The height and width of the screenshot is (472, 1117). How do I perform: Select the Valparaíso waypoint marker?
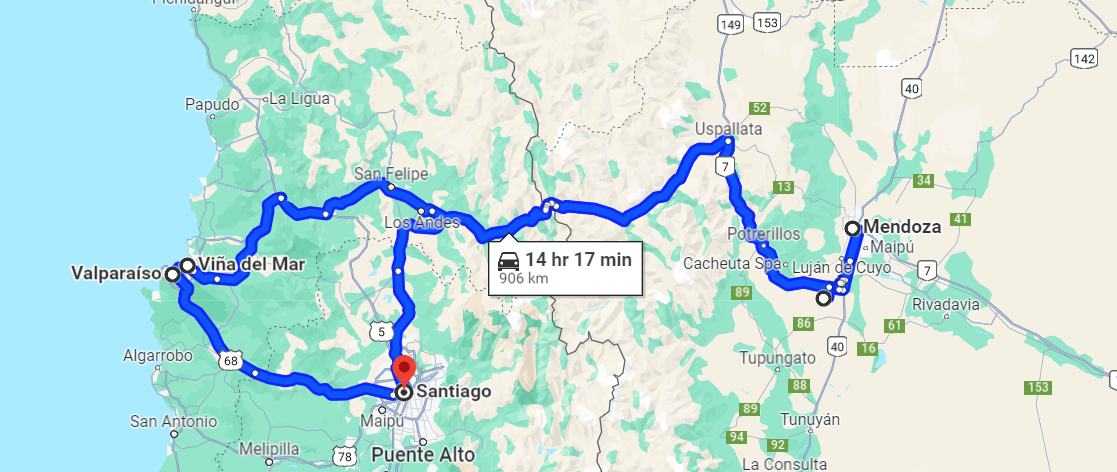pos(173,273)
